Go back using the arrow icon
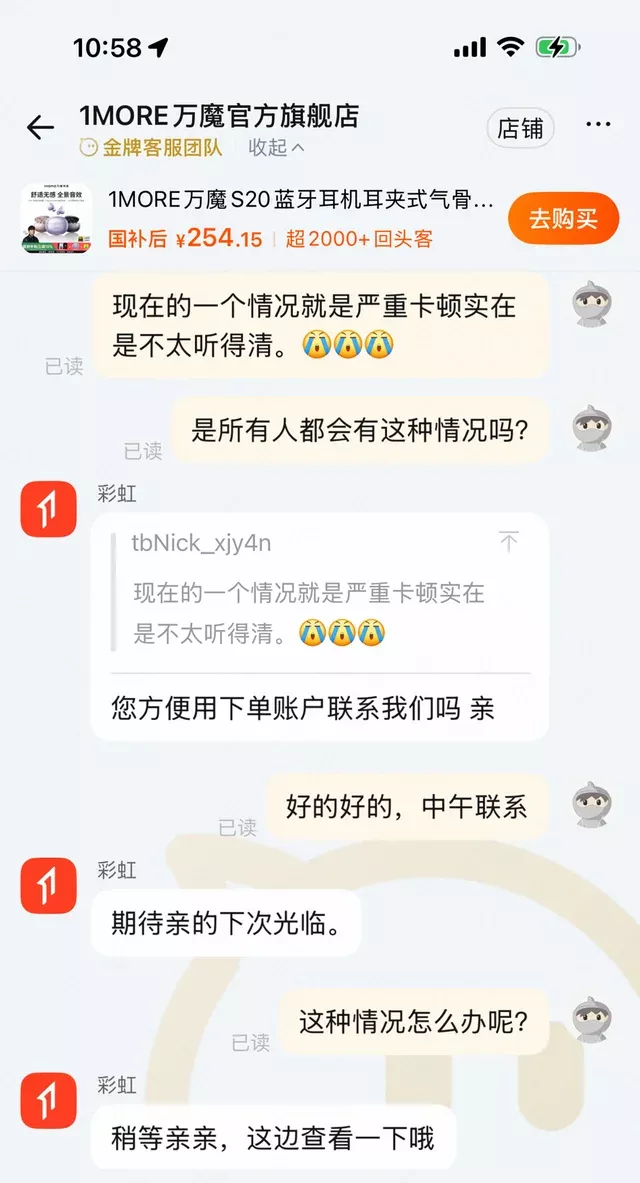Screen dimensions: 640x1183 point(40,128)
